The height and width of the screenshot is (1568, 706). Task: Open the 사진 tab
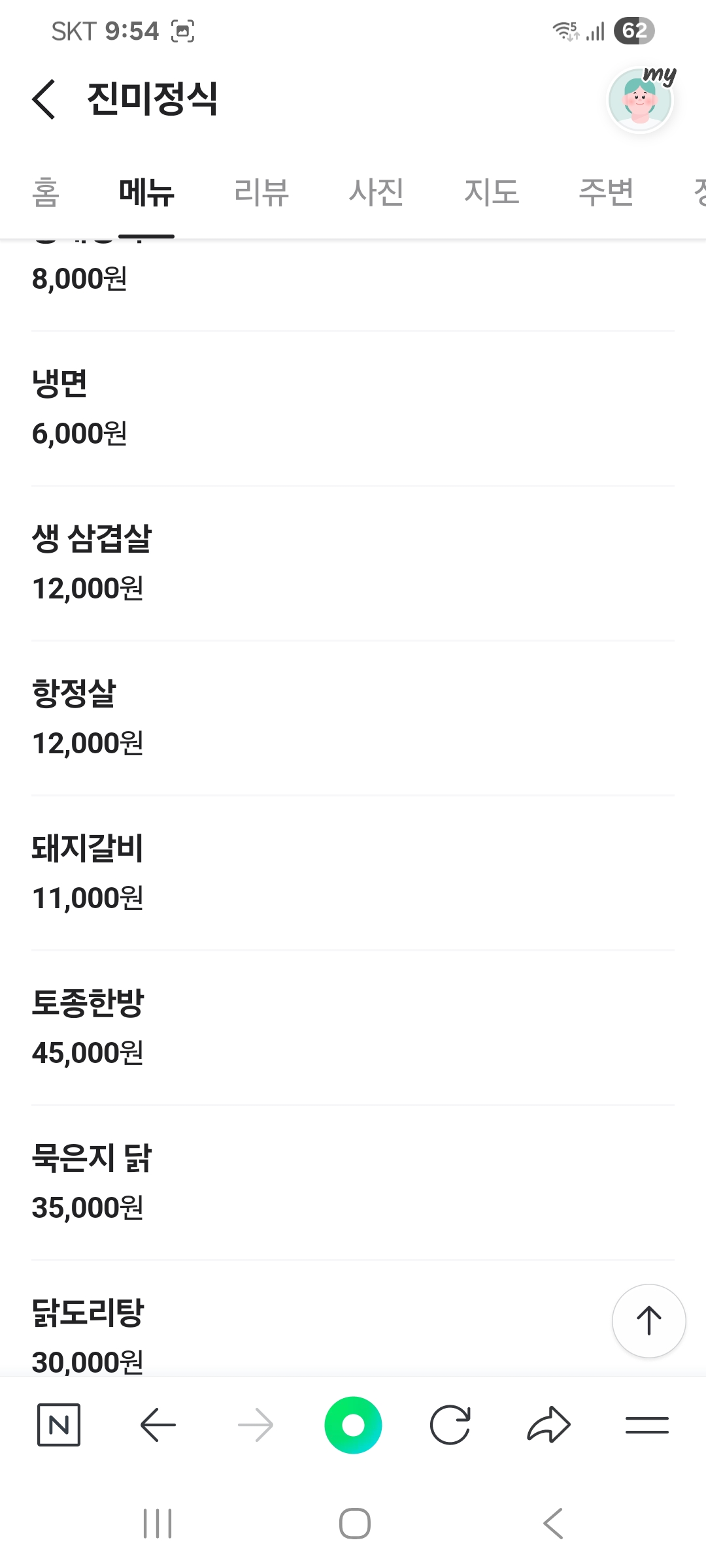click(x=377, y=192)
